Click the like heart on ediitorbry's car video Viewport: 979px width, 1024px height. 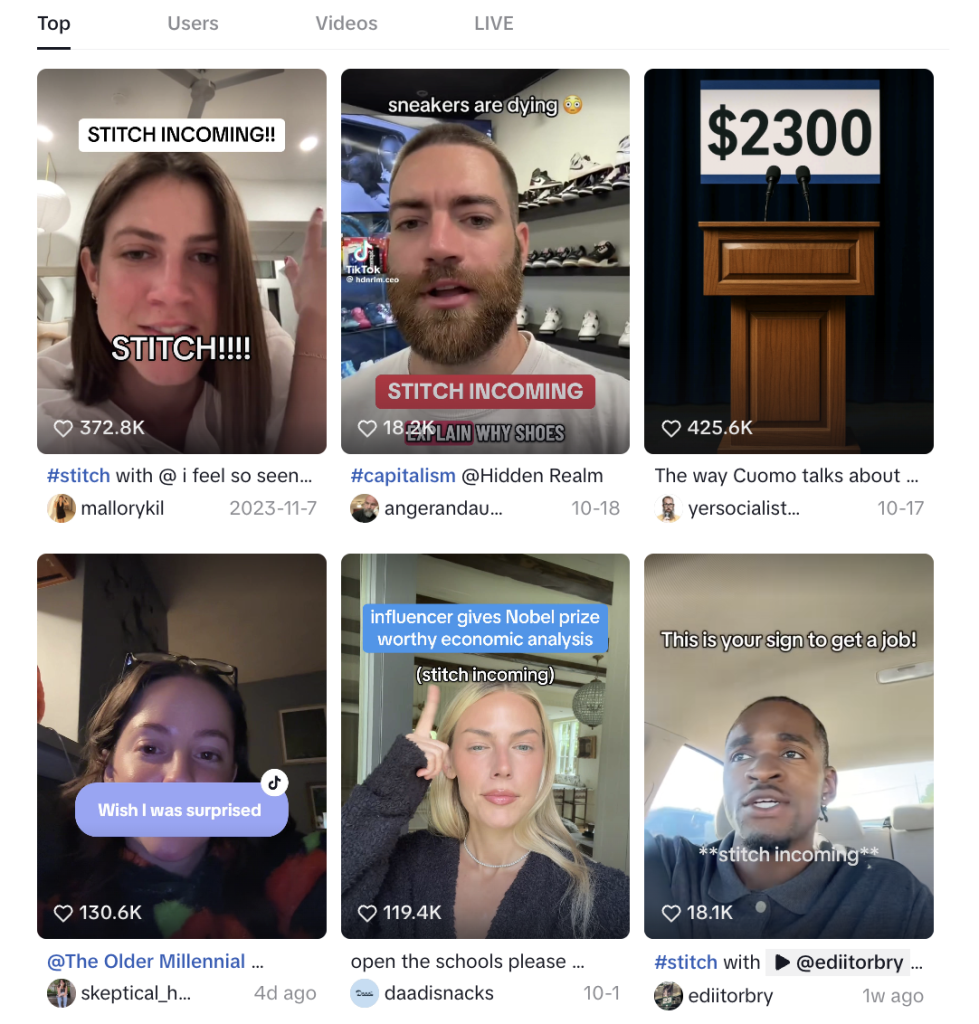point(672,913)
